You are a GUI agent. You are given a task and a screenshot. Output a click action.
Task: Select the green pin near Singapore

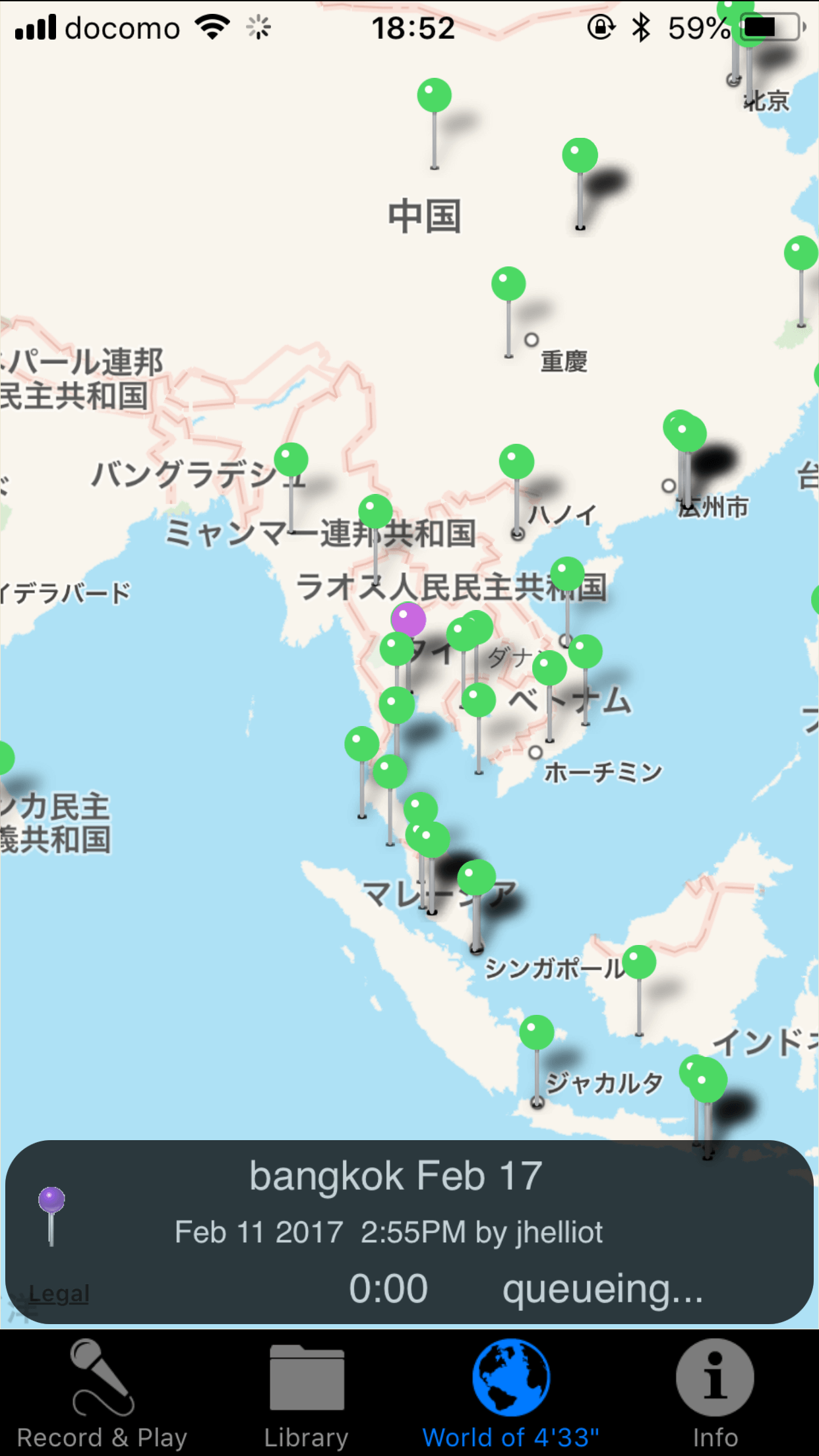point(477,878)
